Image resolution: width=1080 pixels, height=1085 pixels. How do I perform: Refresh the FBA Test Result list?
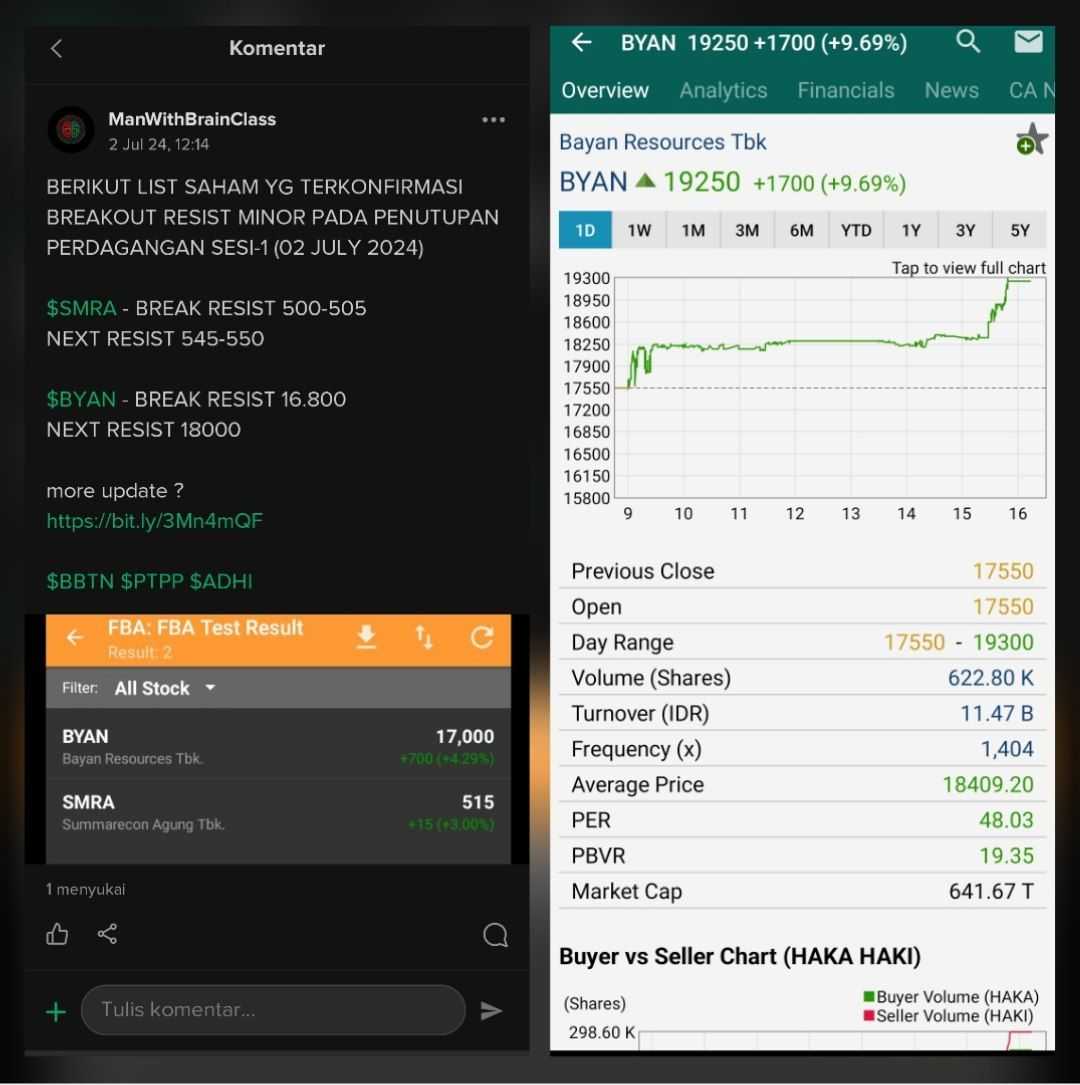[482, 639]
